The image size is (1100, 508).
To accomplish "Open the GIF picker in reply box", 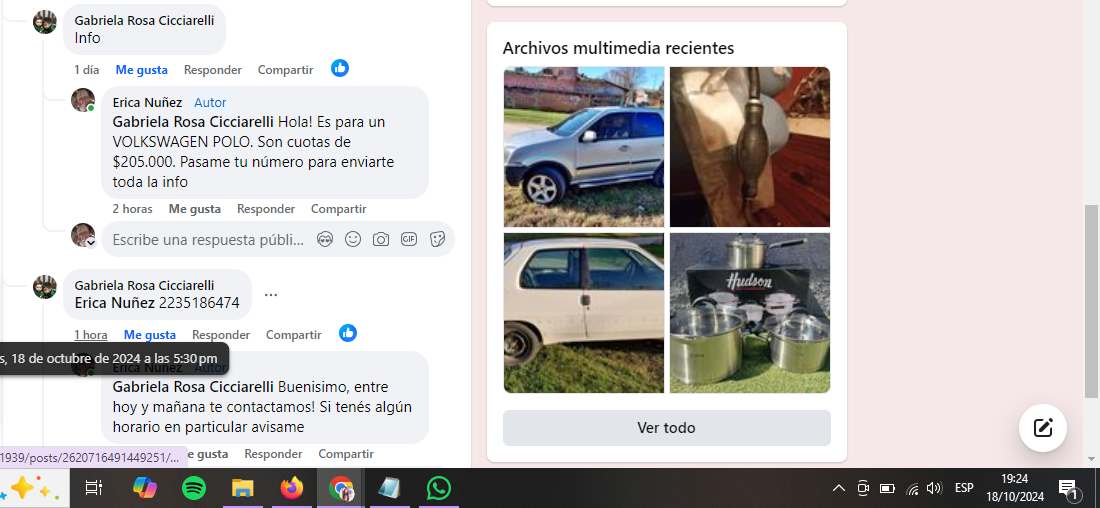I will pos(409,240).
